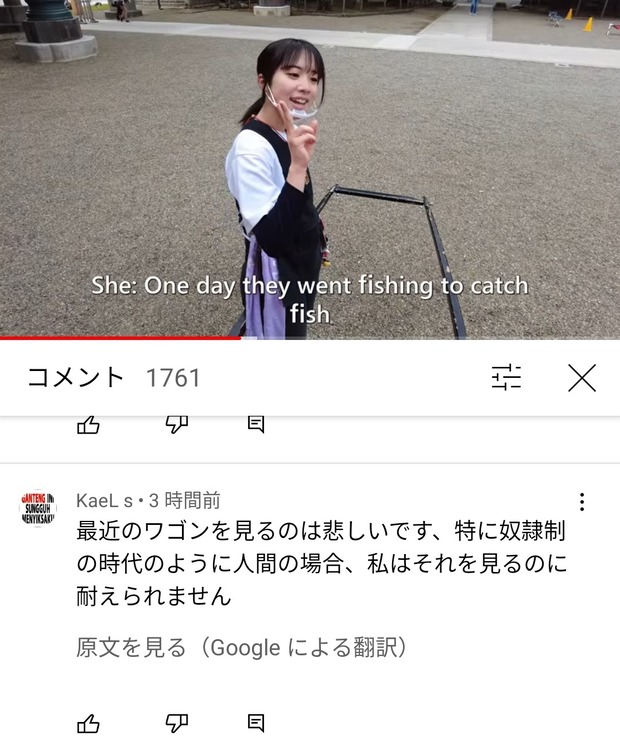The height and width of the screenshot is (742, 620).
Task: Close the comments panel
Action: 581,378
